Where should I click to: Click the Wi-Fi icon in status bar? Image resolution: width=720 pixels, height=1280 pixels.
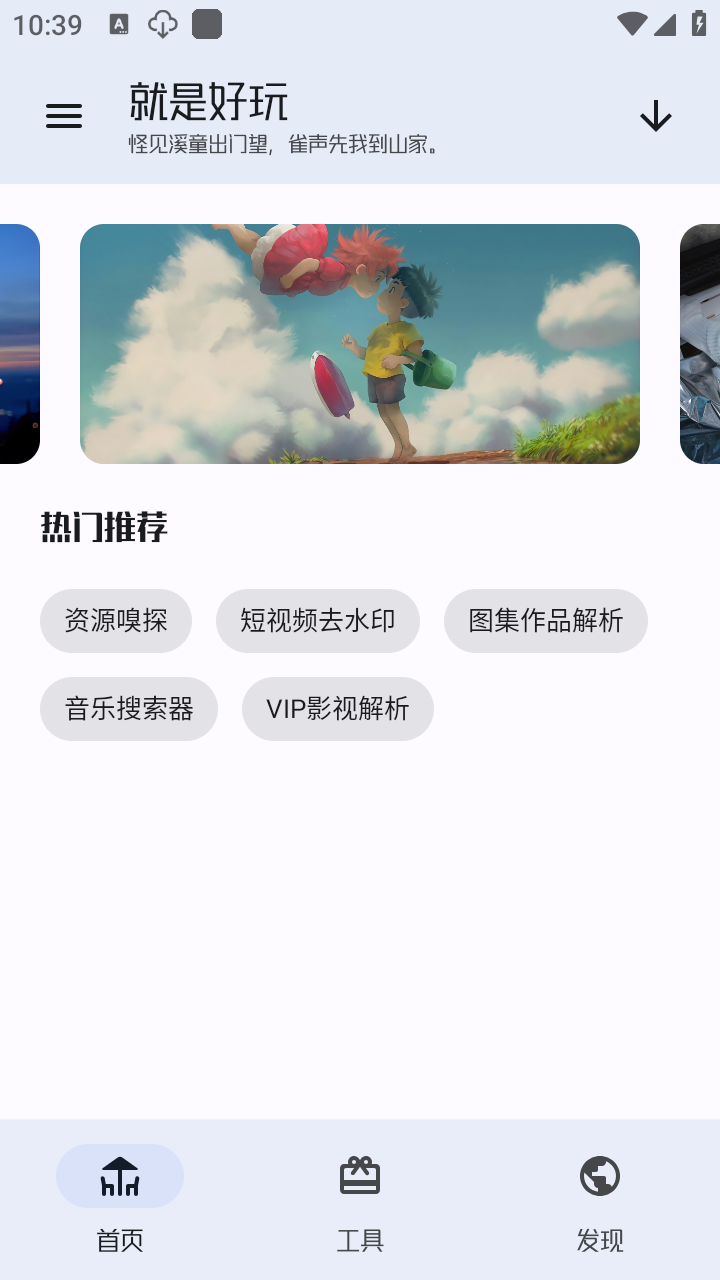(630, 22)
